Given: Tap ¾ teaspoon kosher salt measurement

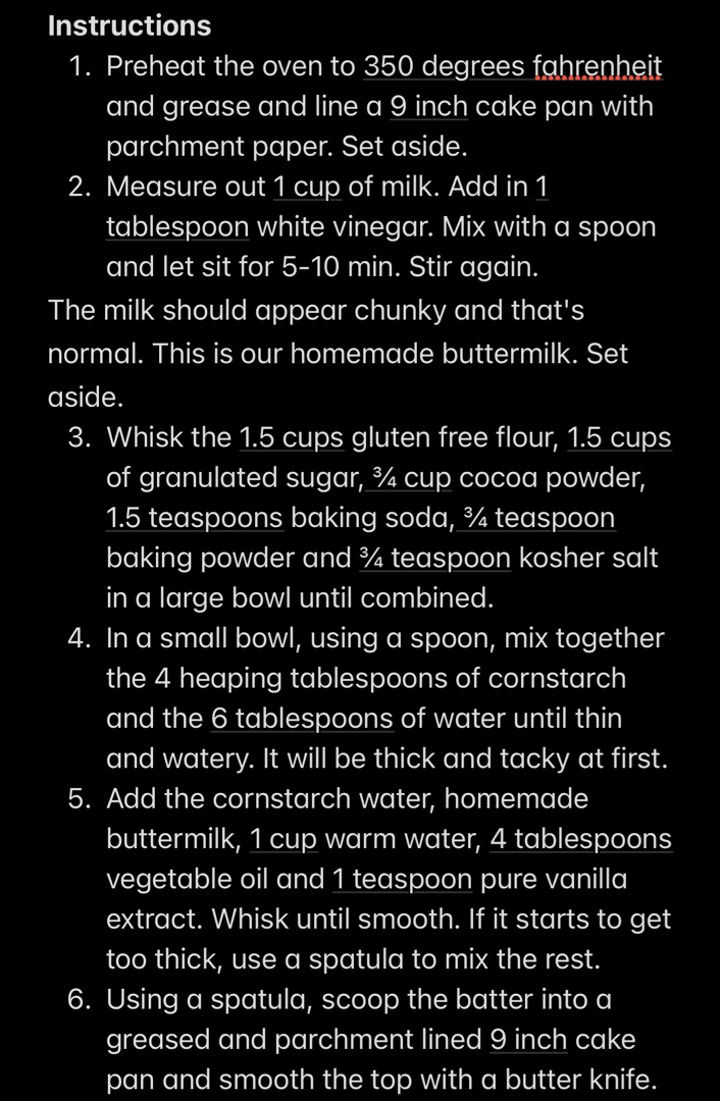Looking at the screenshot, I should tap(435, 558).
